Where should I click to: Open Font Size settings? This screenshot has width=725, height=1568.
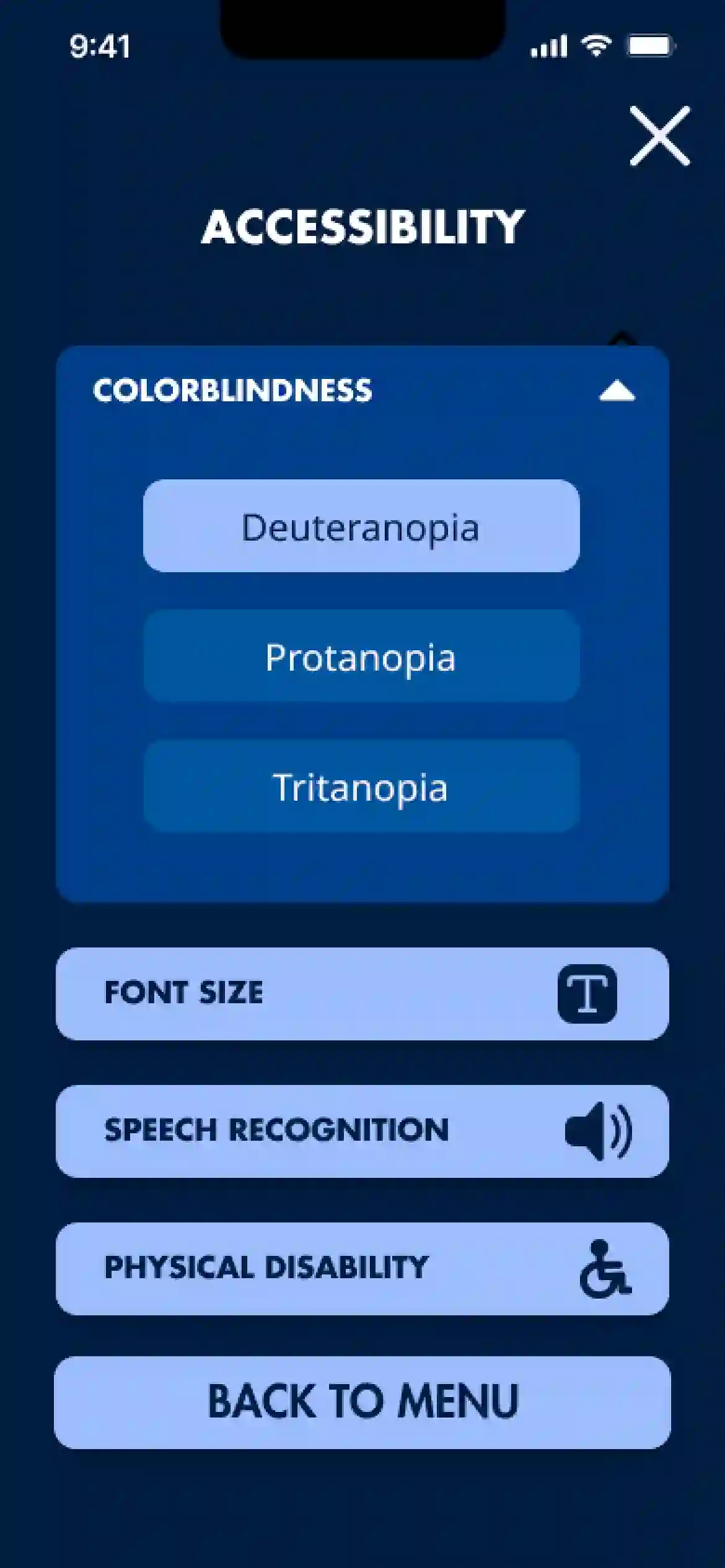pos(362,993)
